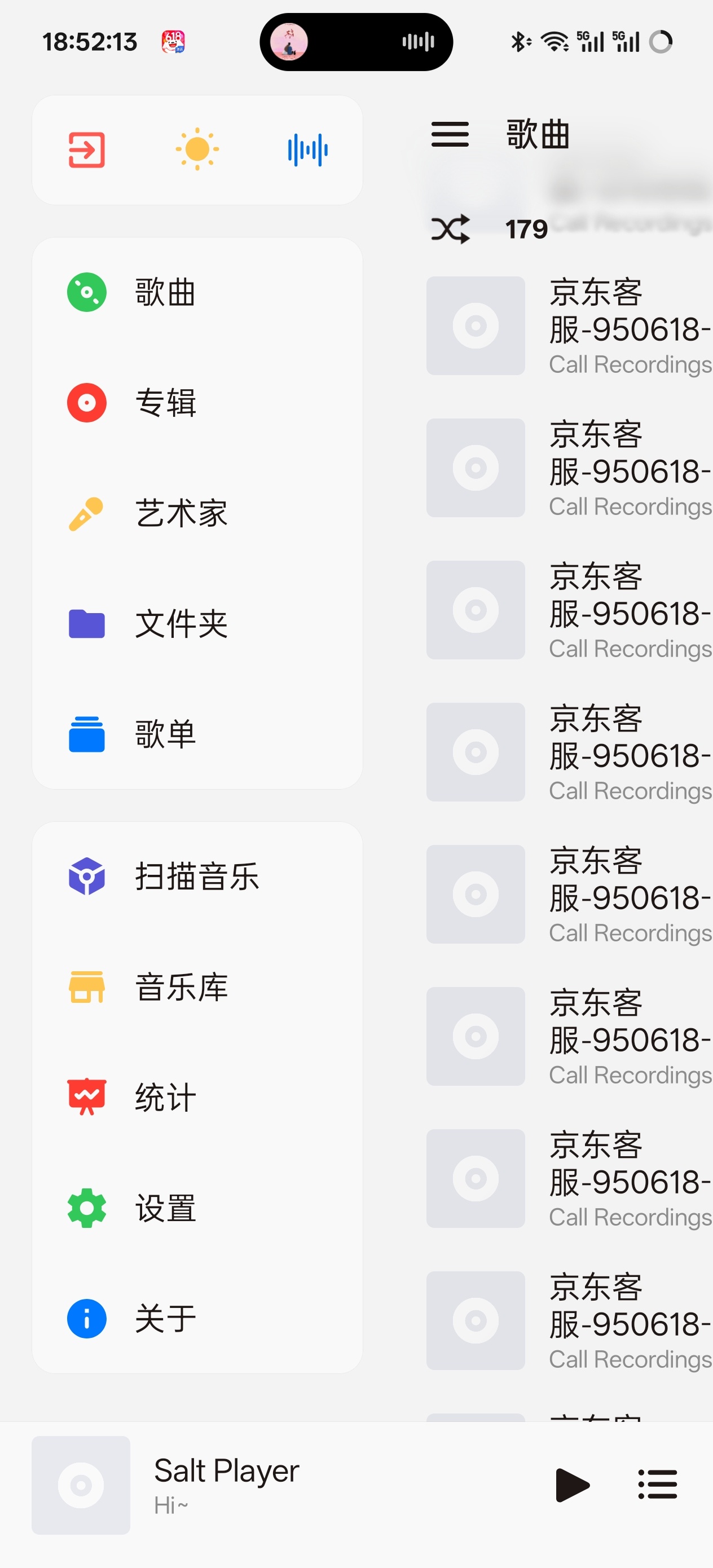Go to 专辑 albums

[197, 402]
